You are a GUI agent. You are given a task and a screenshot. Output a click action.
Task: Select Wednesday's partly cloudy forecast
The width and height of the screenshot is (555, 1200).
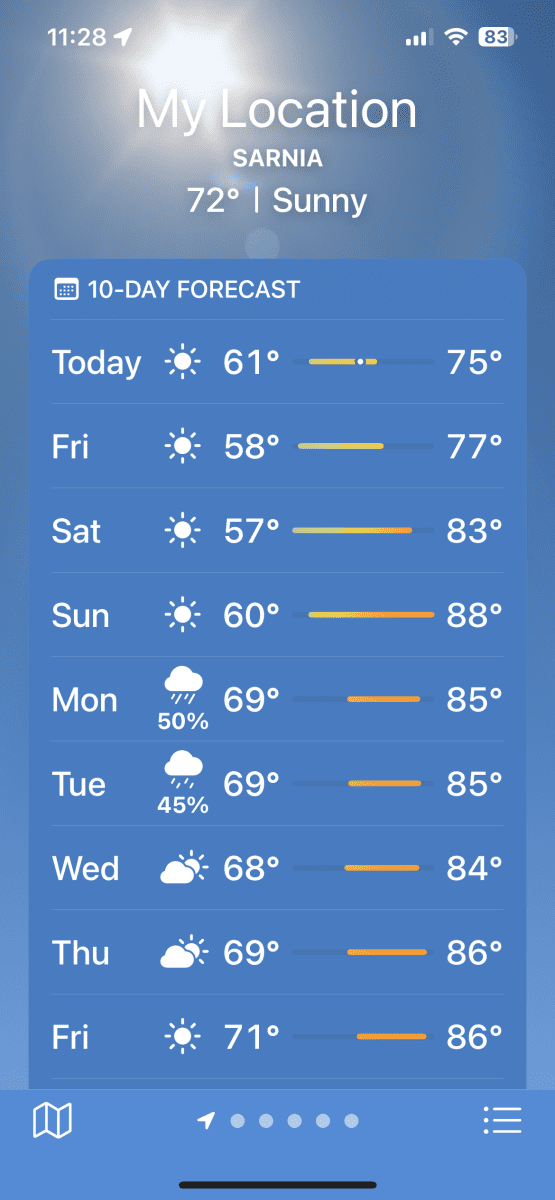(277, 868)
